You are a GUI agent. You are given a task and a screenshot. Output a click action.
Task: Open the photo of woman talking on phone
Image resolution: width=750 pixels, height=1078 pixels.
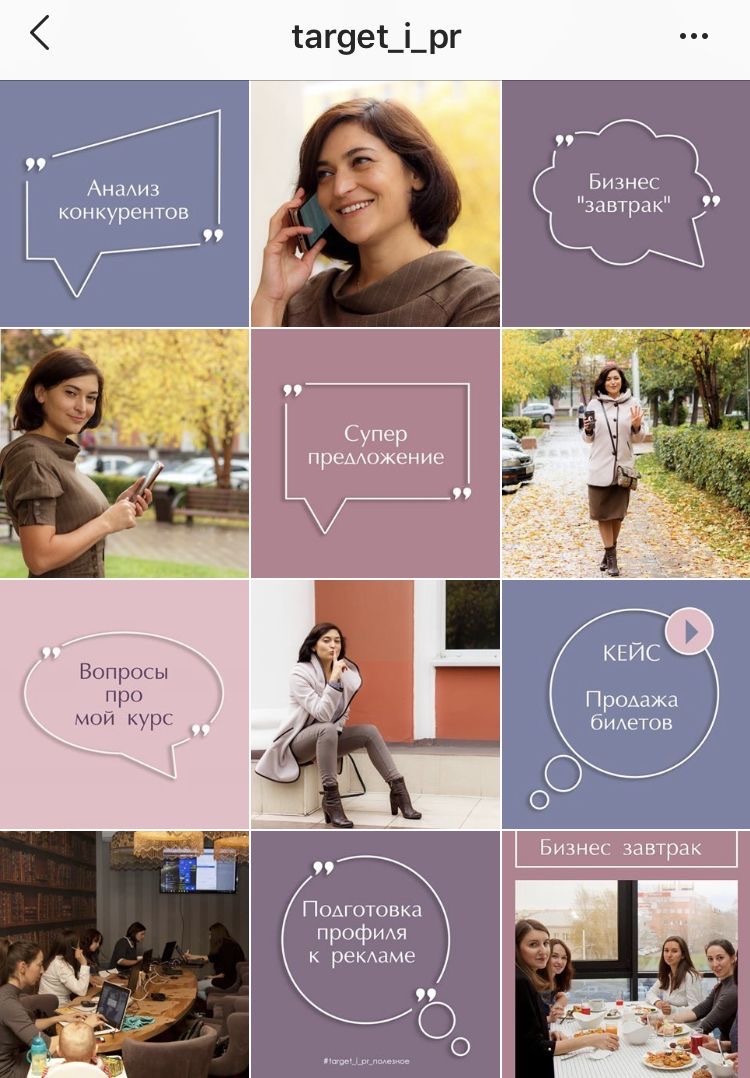click(375, 203)
